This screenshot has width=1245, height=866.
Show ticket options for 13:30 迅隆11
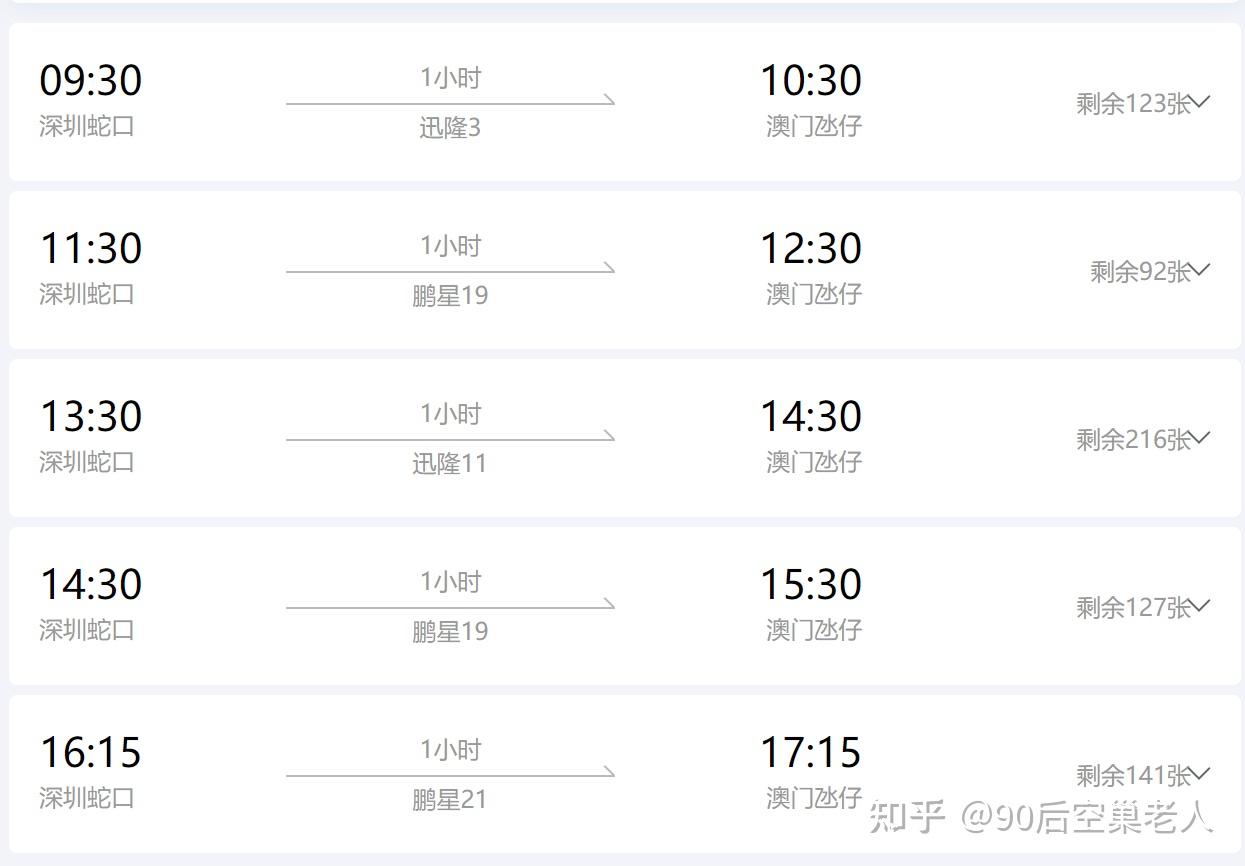pos(1200,438)
